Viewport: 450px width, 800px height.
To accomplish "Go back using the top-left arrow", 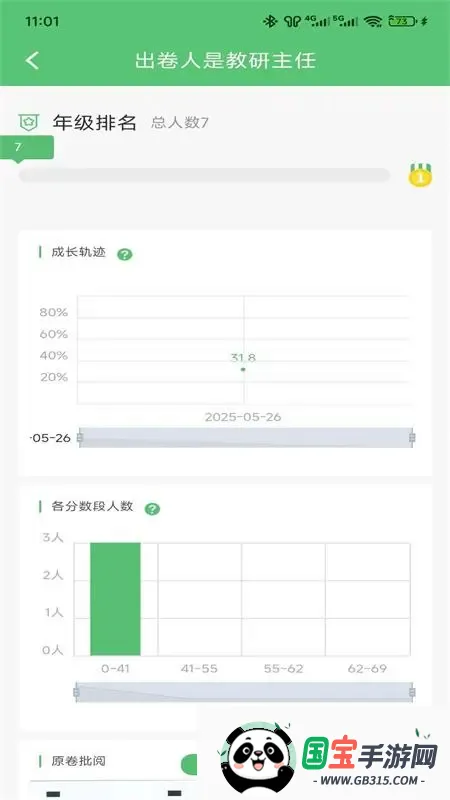I will [x=32, y=60].
